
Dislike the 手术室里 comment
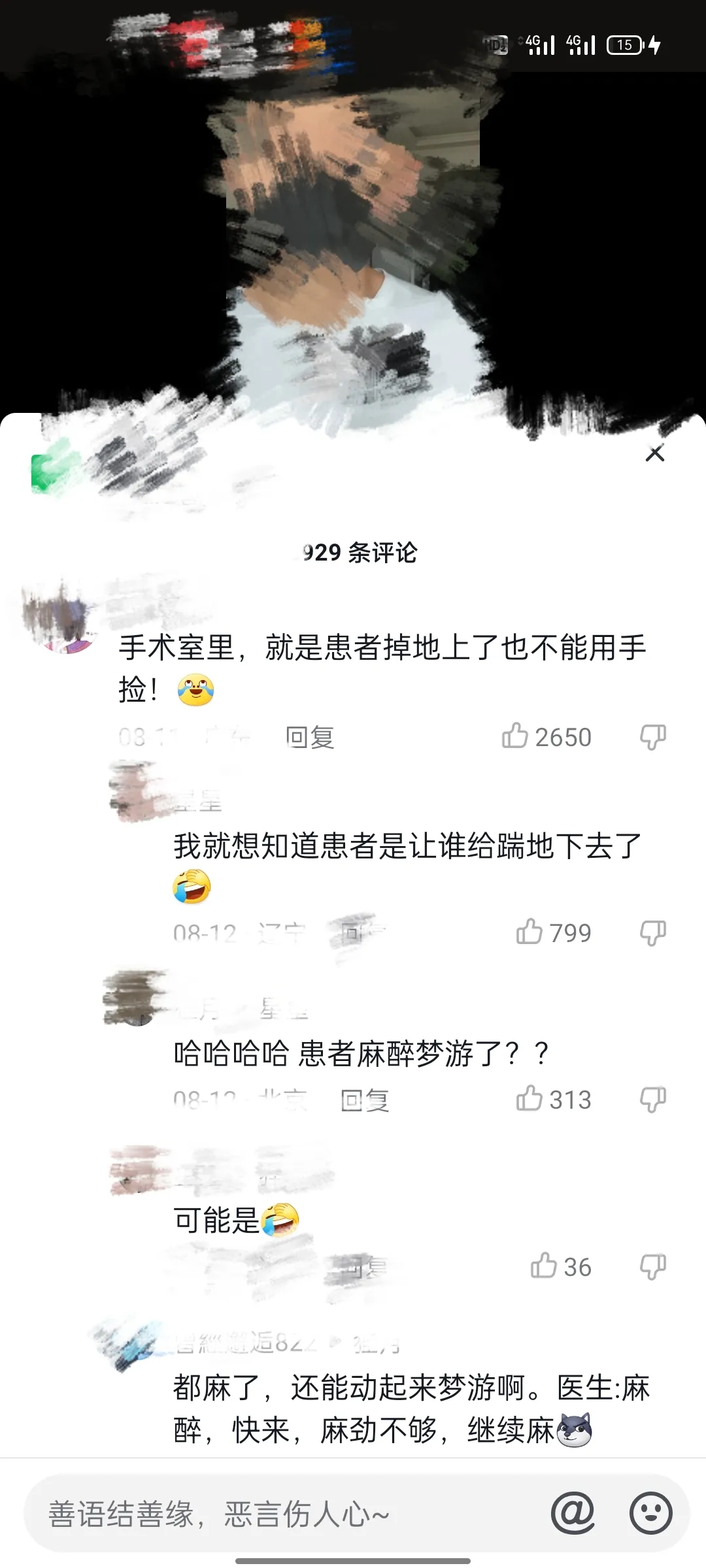(x=652, y=736)
